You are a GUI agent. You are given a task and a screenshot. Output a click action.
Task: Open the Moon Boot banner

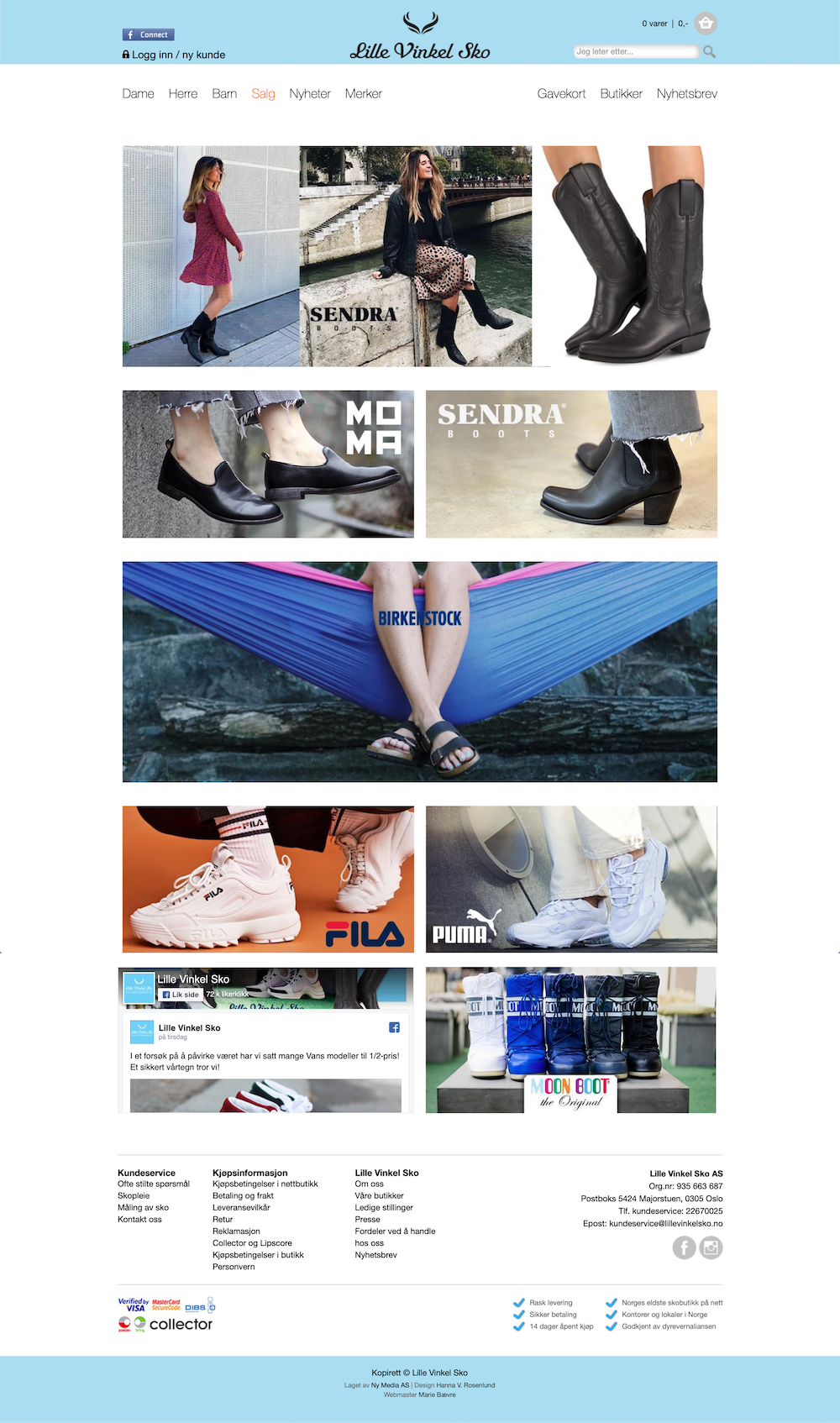[x=571, y=1040]
